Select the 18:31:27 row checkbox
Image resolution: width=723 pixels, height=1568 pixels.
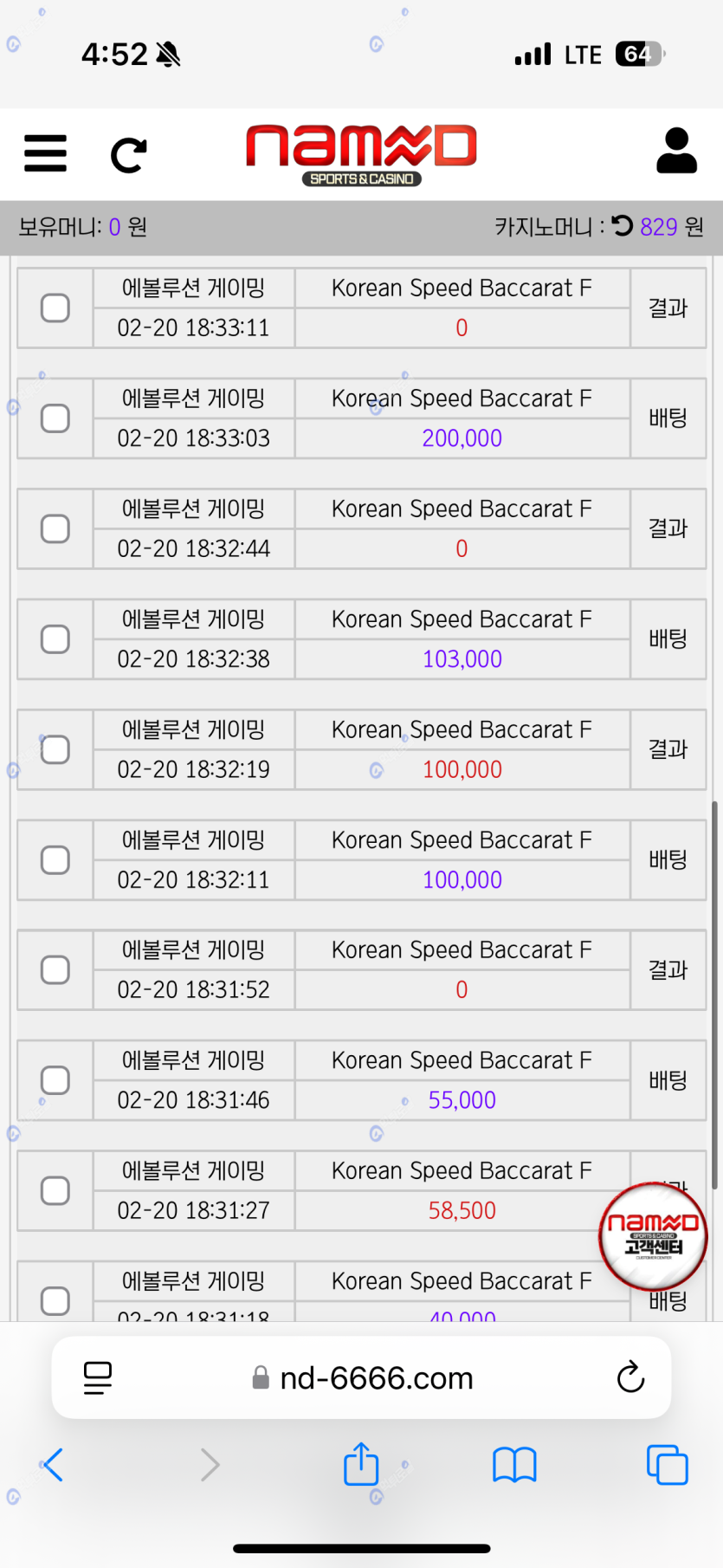55,1190
